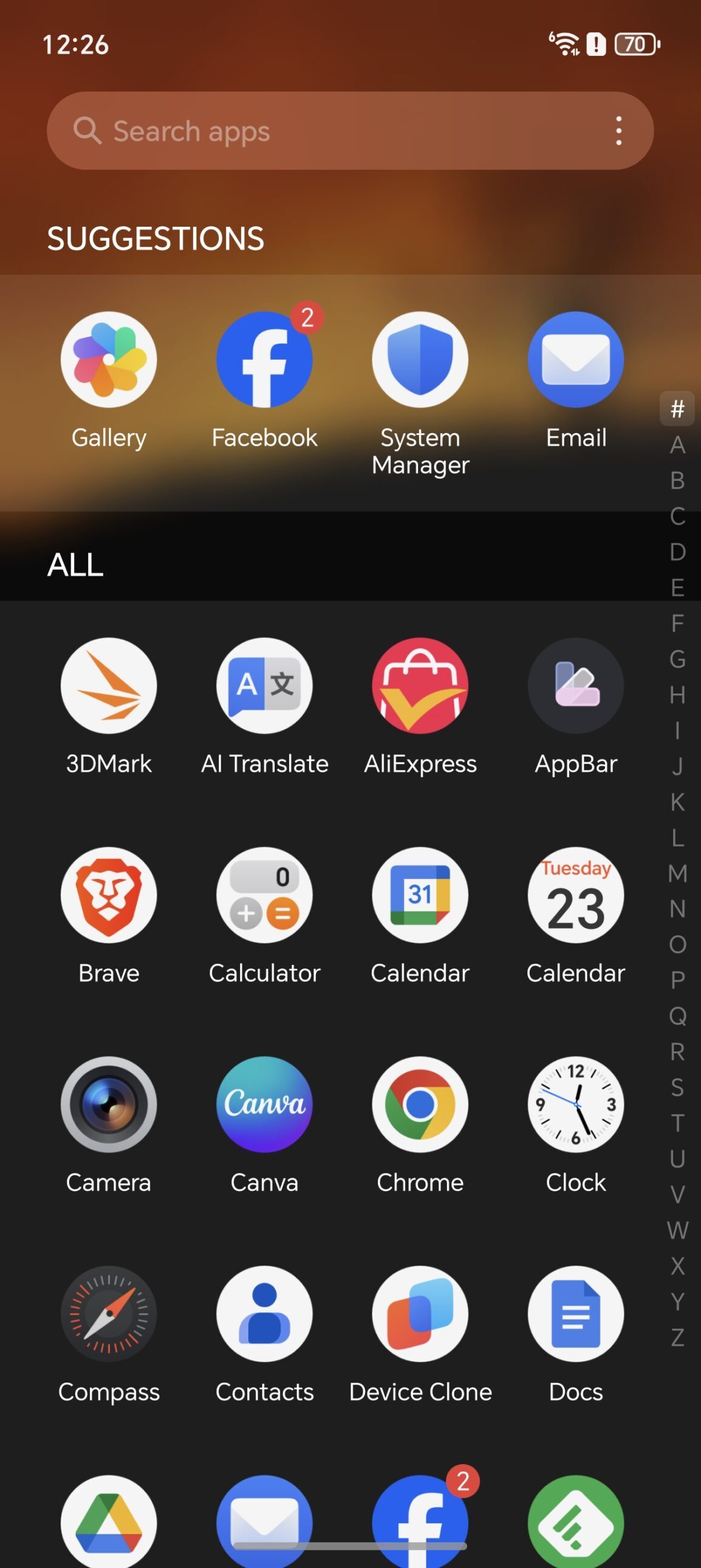701x1568 pixels.
Task: Open the Calculator app
Action: pyautogui.click(x=265, y=895)
